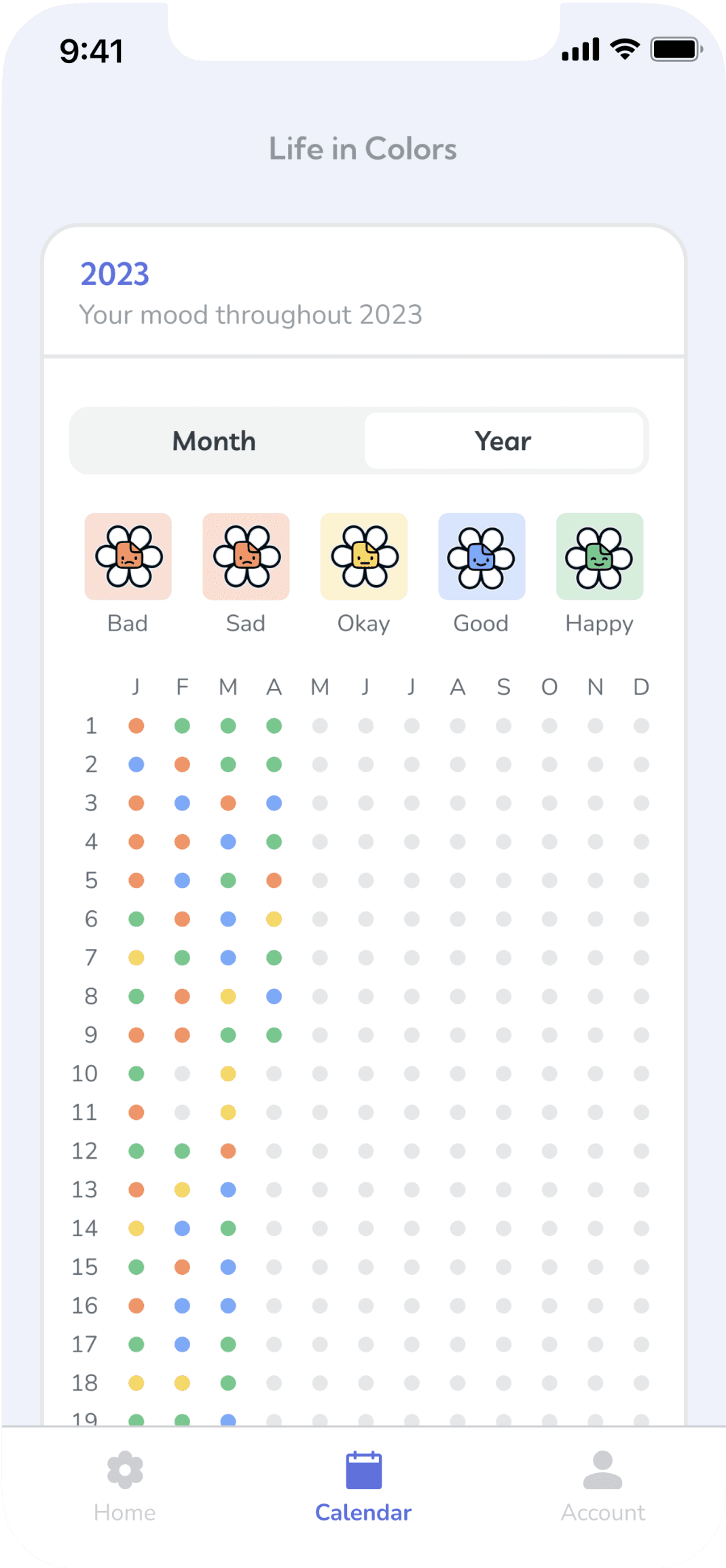726x1568 pixels.
Task: Select the Bad mood flower icon
Action: (x=128, y=557)
